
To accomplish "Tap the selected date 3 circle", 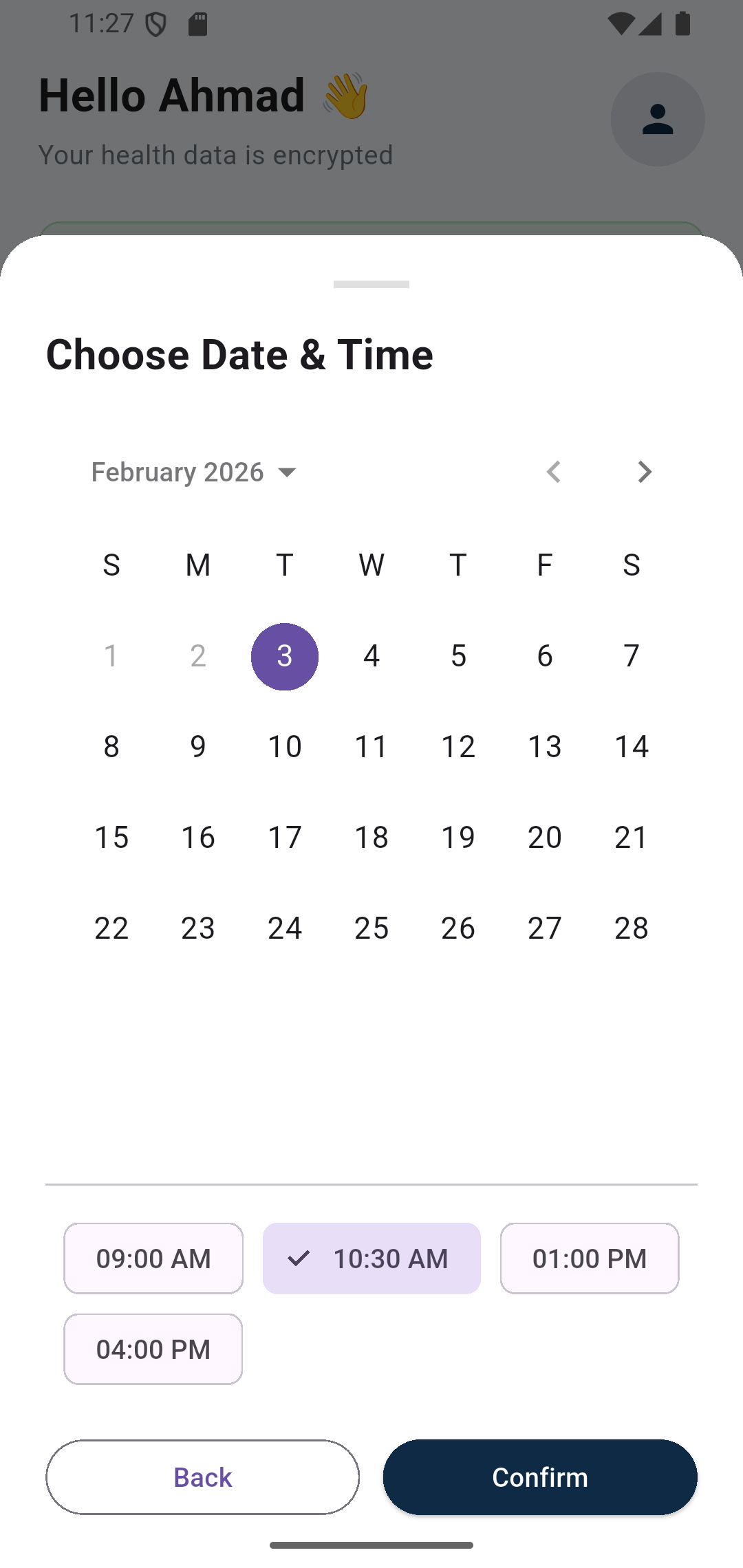I will point(285,657).
